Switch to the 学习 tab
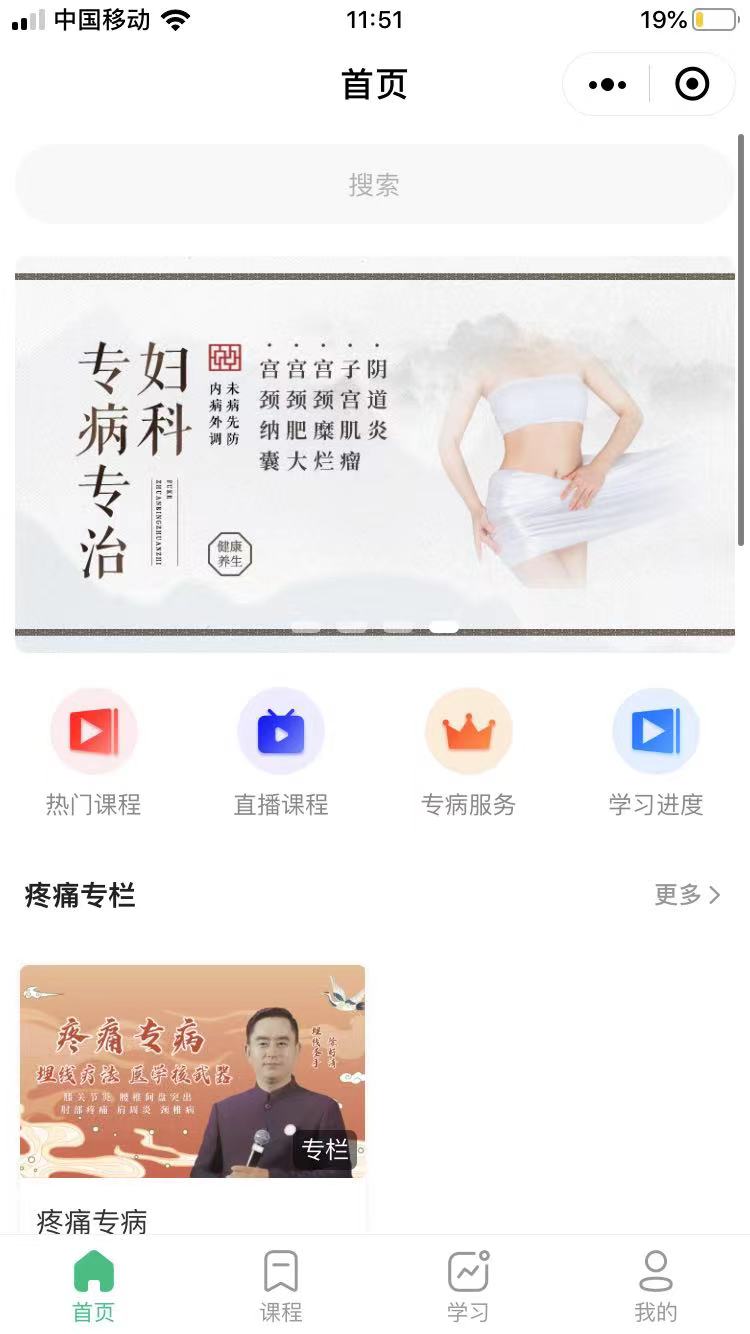Screen dimensions: 750x1334 point(468,1286)
